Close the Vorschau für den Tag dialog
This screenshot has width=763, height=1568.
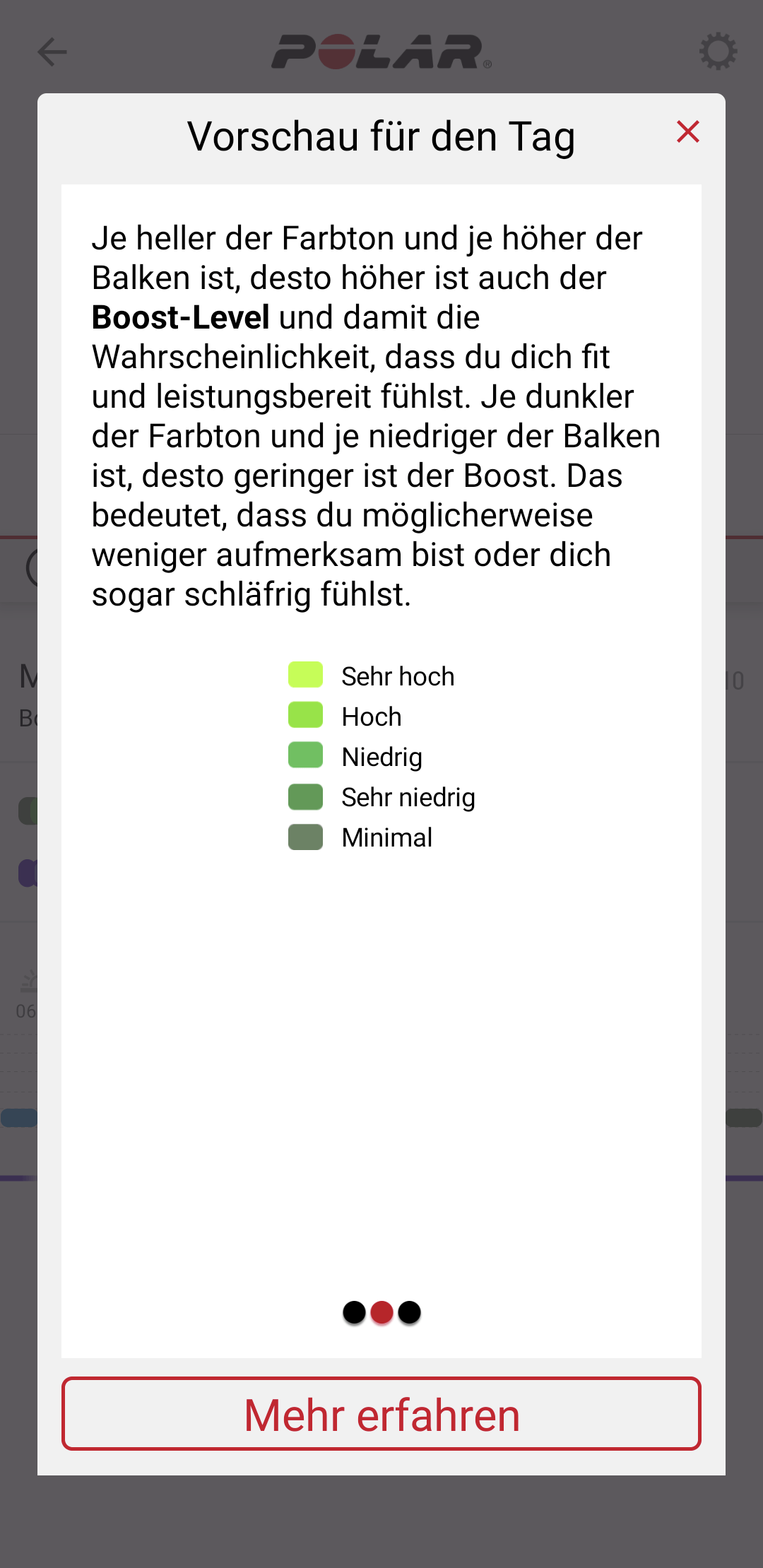point(687,132)
